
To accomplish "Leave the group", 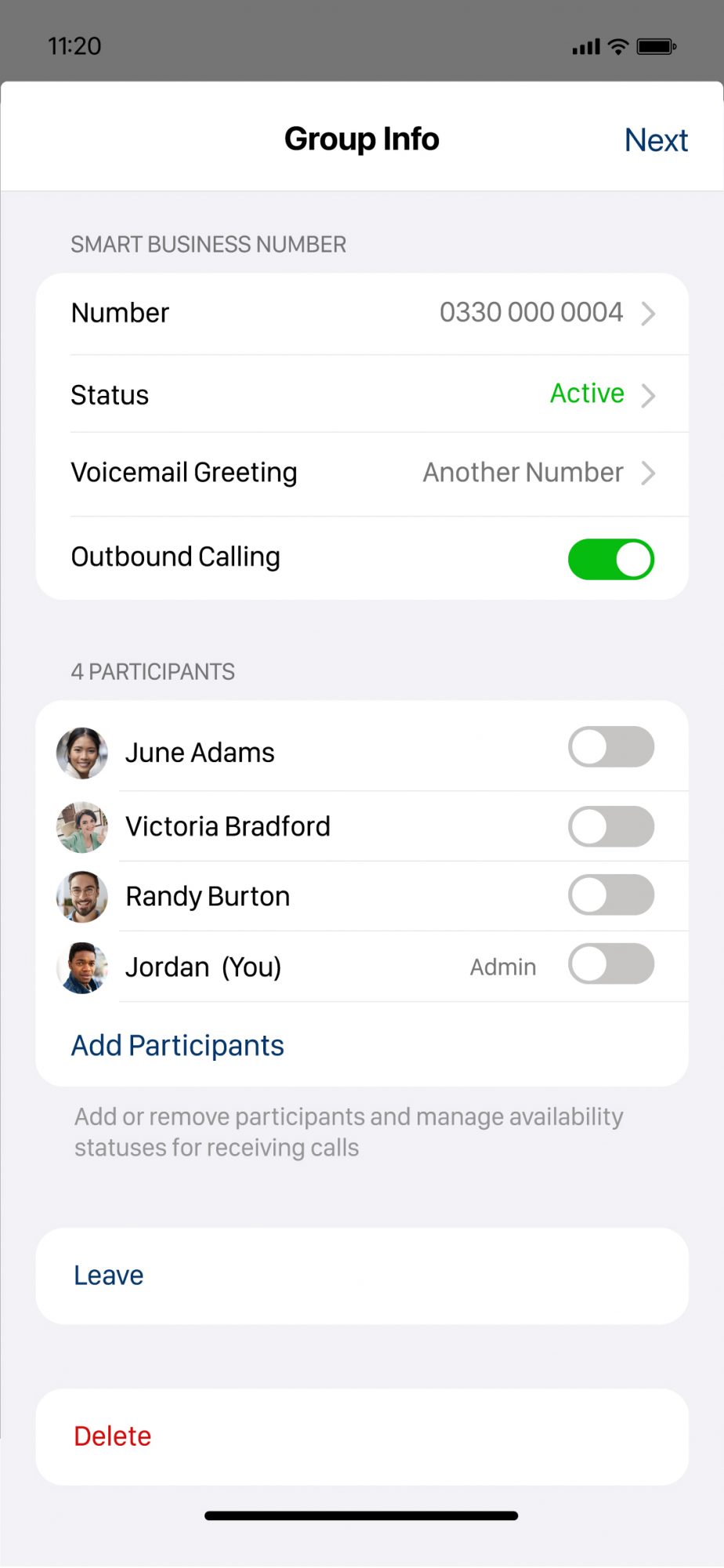I will tap(362, 1276).
